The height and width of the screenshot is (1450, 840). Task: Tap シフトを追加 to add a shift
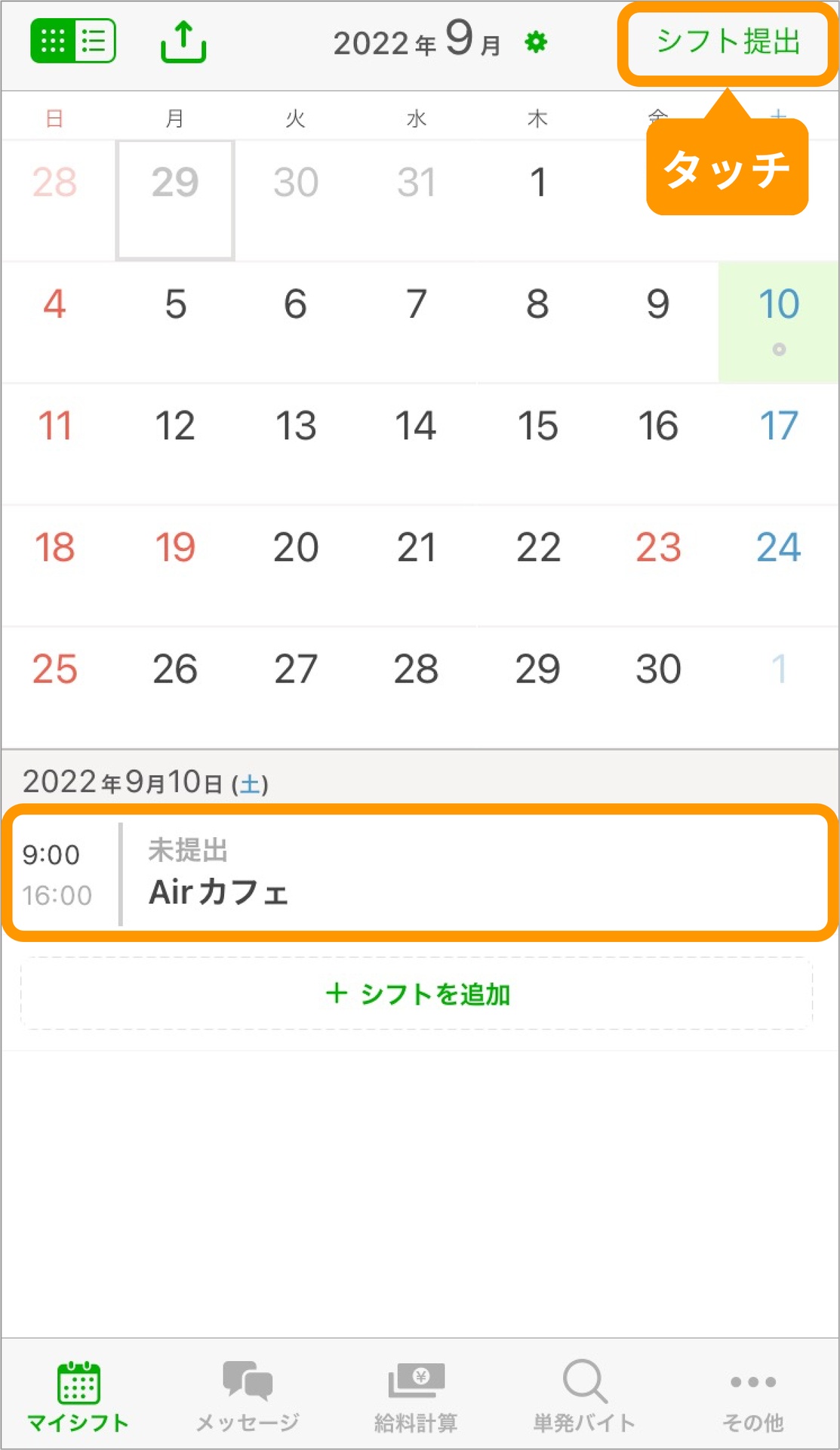tap(417, 993)
